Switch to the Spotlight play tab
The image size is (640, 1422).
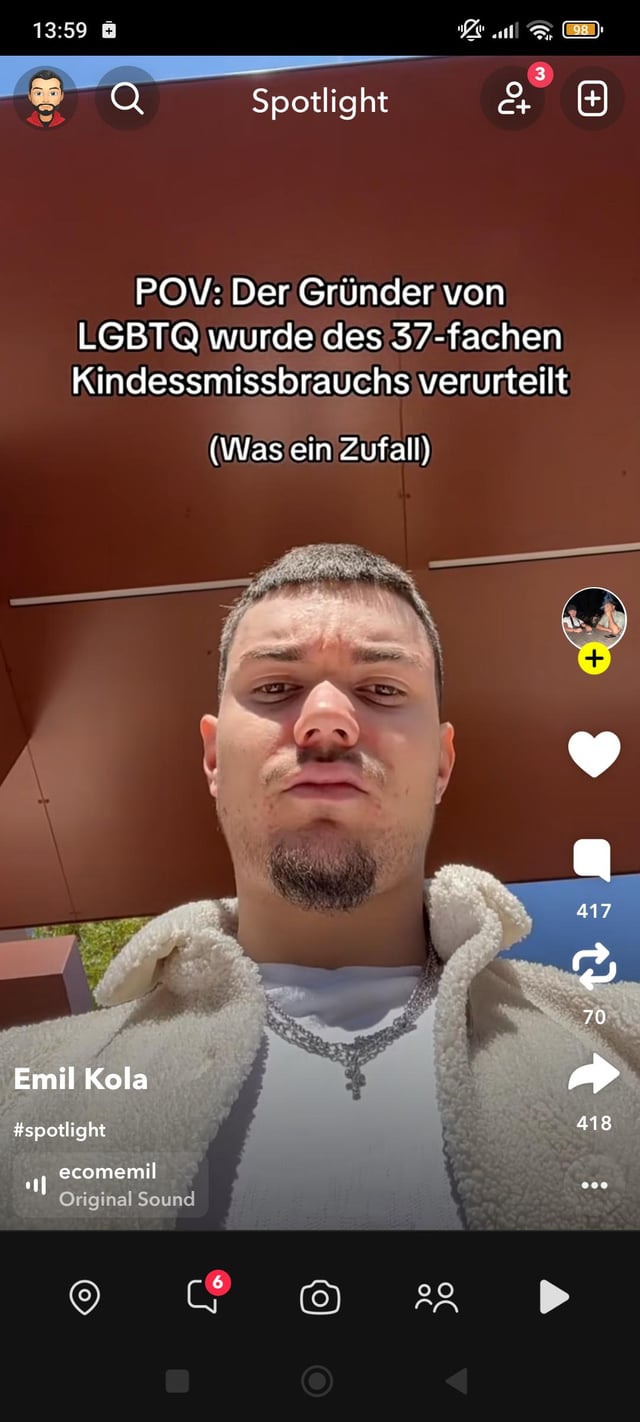(x=553, y=1298)
